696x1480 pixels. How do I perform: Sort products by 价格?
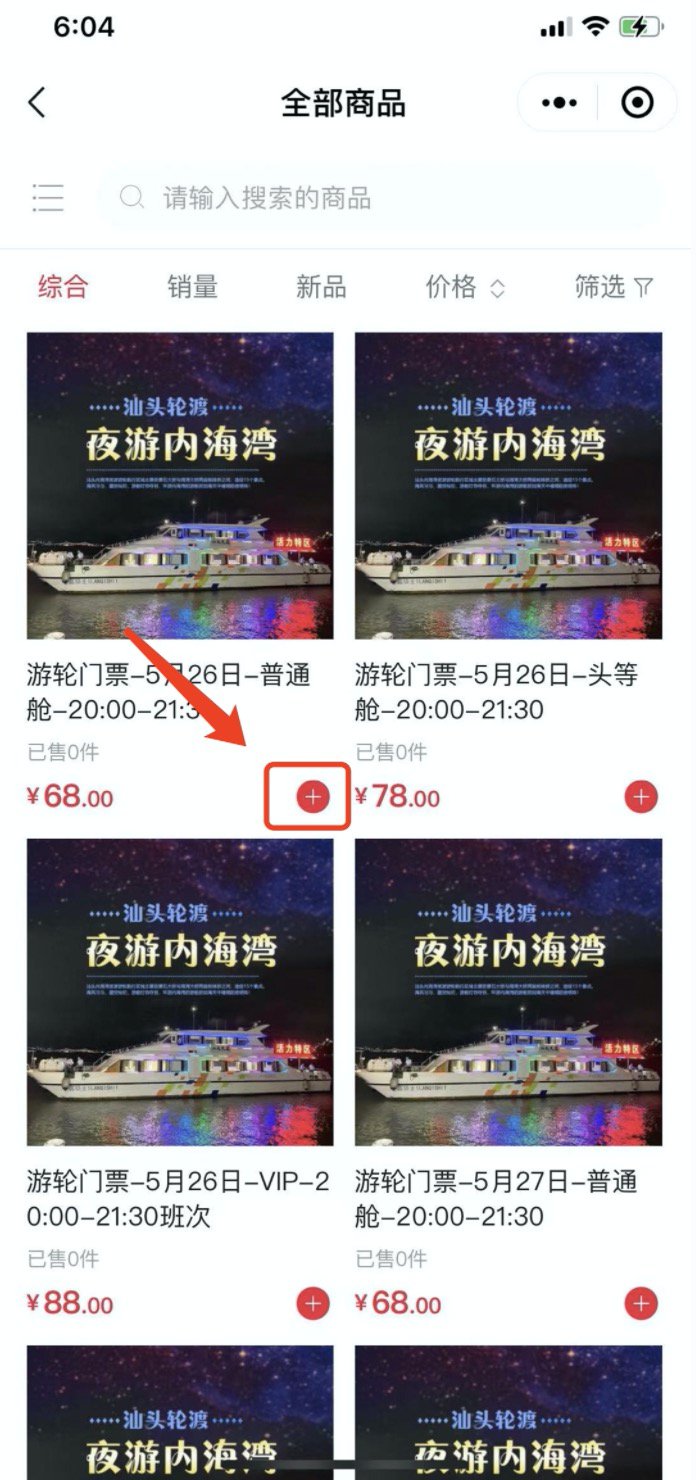[x=464, y=288]
